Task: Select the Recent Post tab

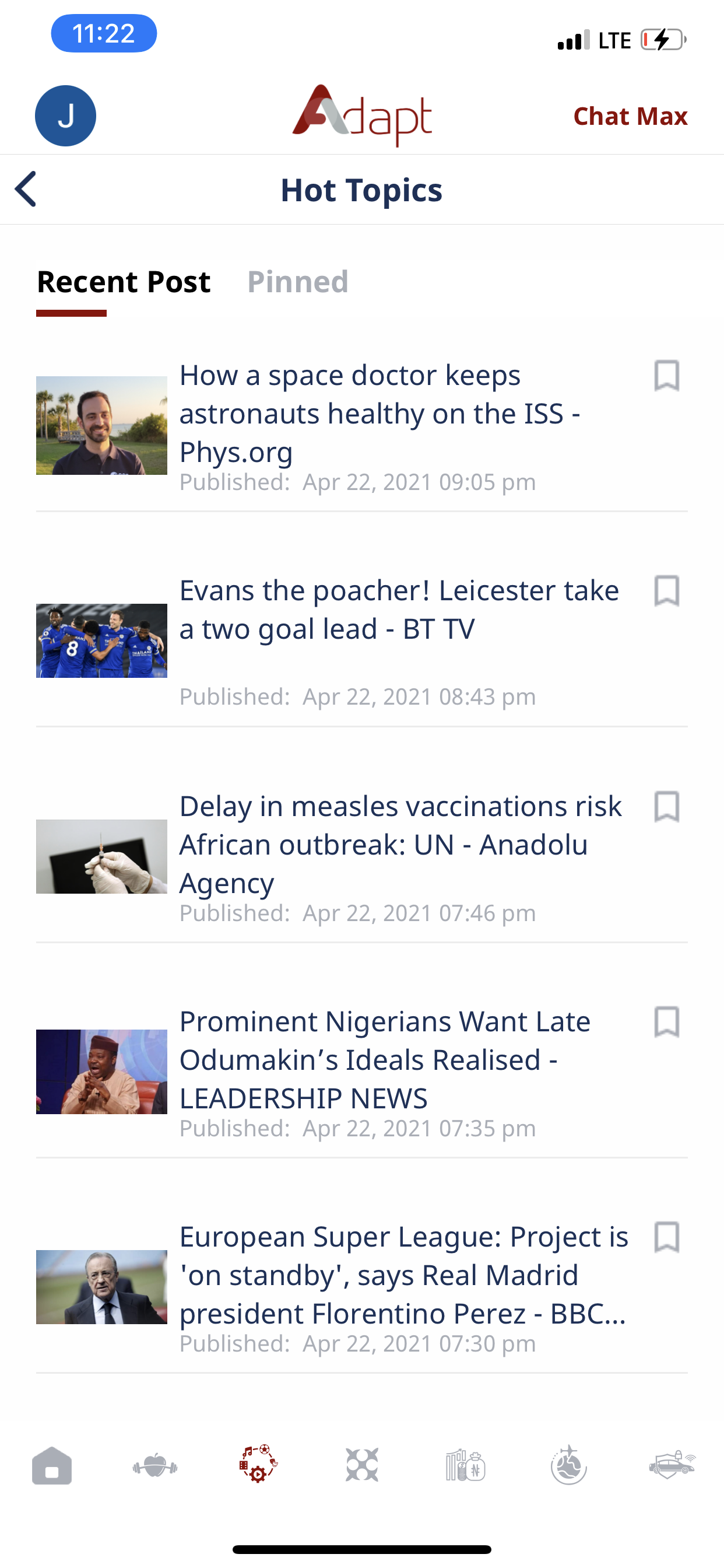Action: [x=124, y=282]
